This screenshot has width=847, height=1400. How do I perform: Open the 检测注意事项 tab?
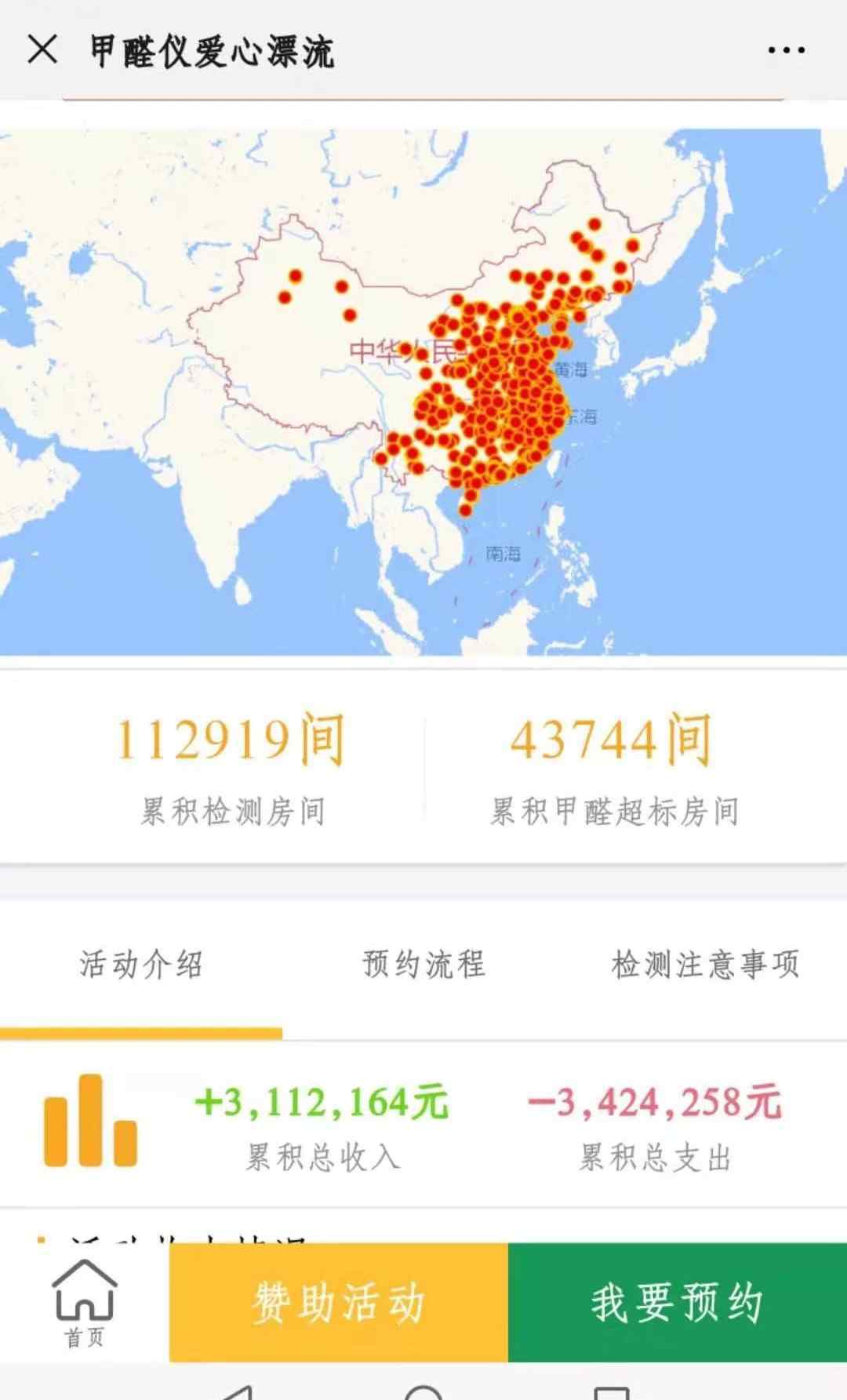pyautogui.click(x=706, y=965)
